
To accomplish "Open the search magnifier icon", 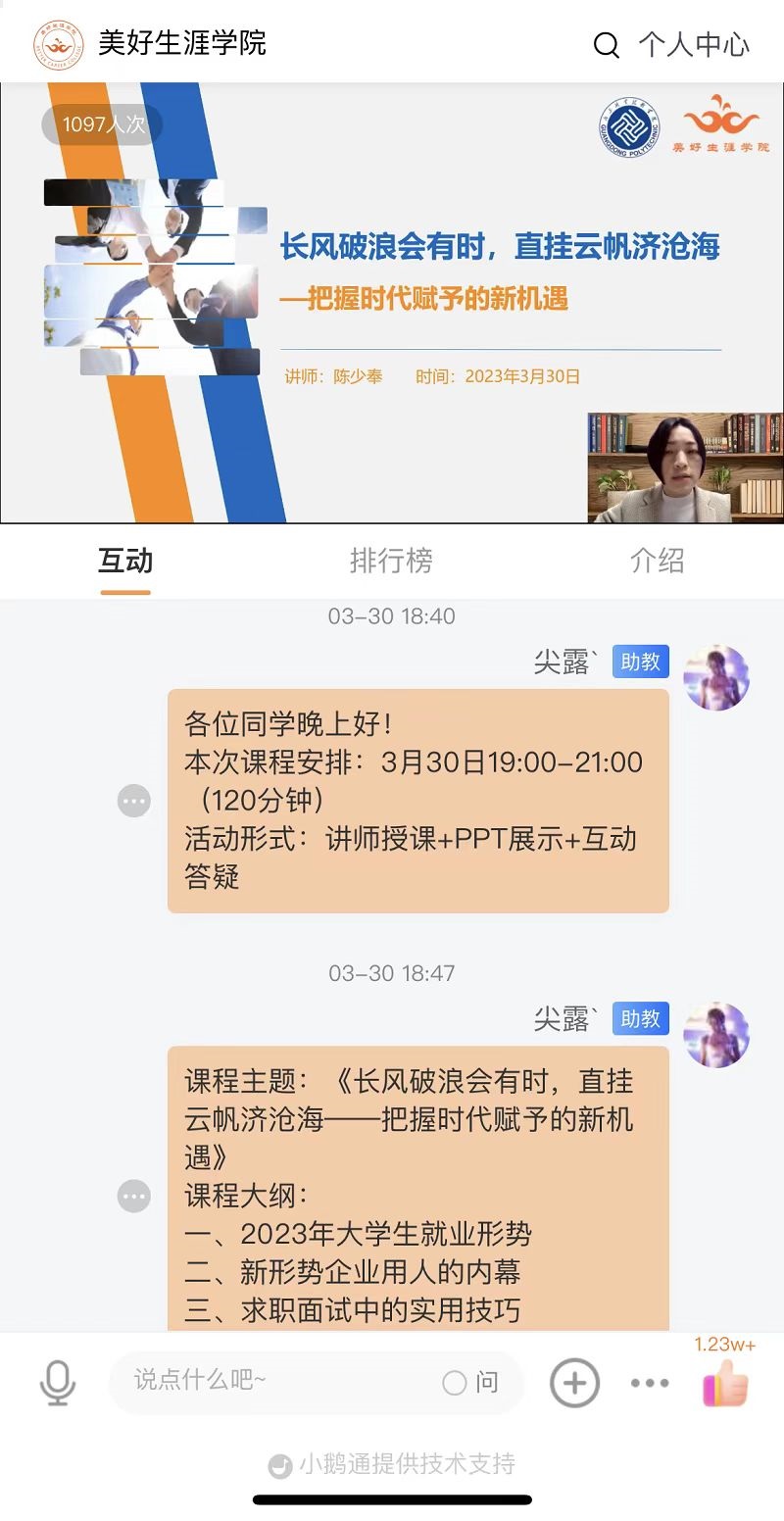I will (x=607, y=45).
